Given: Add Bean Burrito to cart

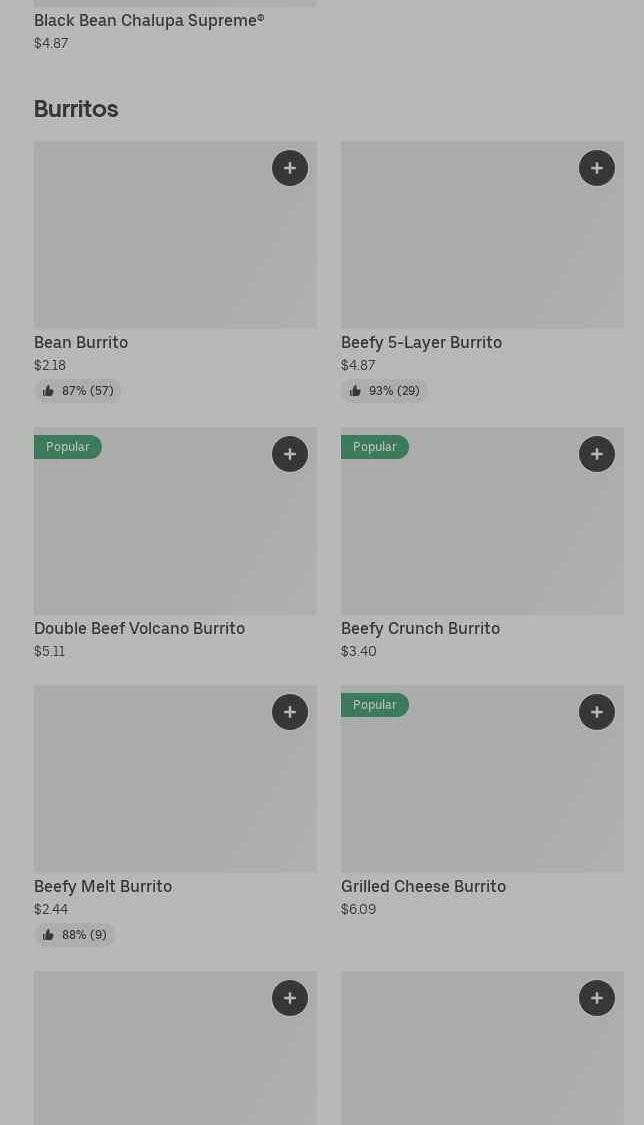Looking at the screenshot, I should [x=290, y=168].
